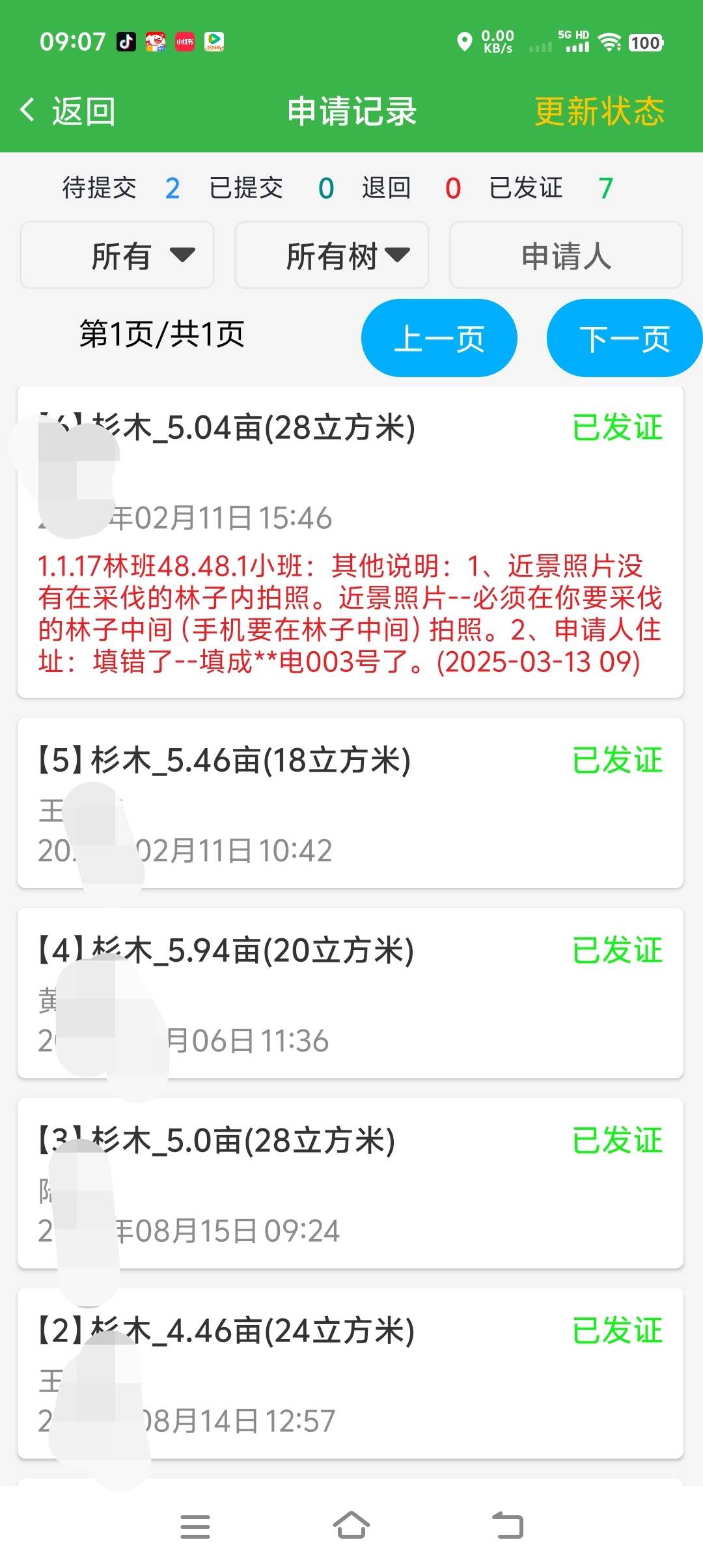Tap the system home button
This screenshot has width=703, height=1568.
tap(351, 1526)
